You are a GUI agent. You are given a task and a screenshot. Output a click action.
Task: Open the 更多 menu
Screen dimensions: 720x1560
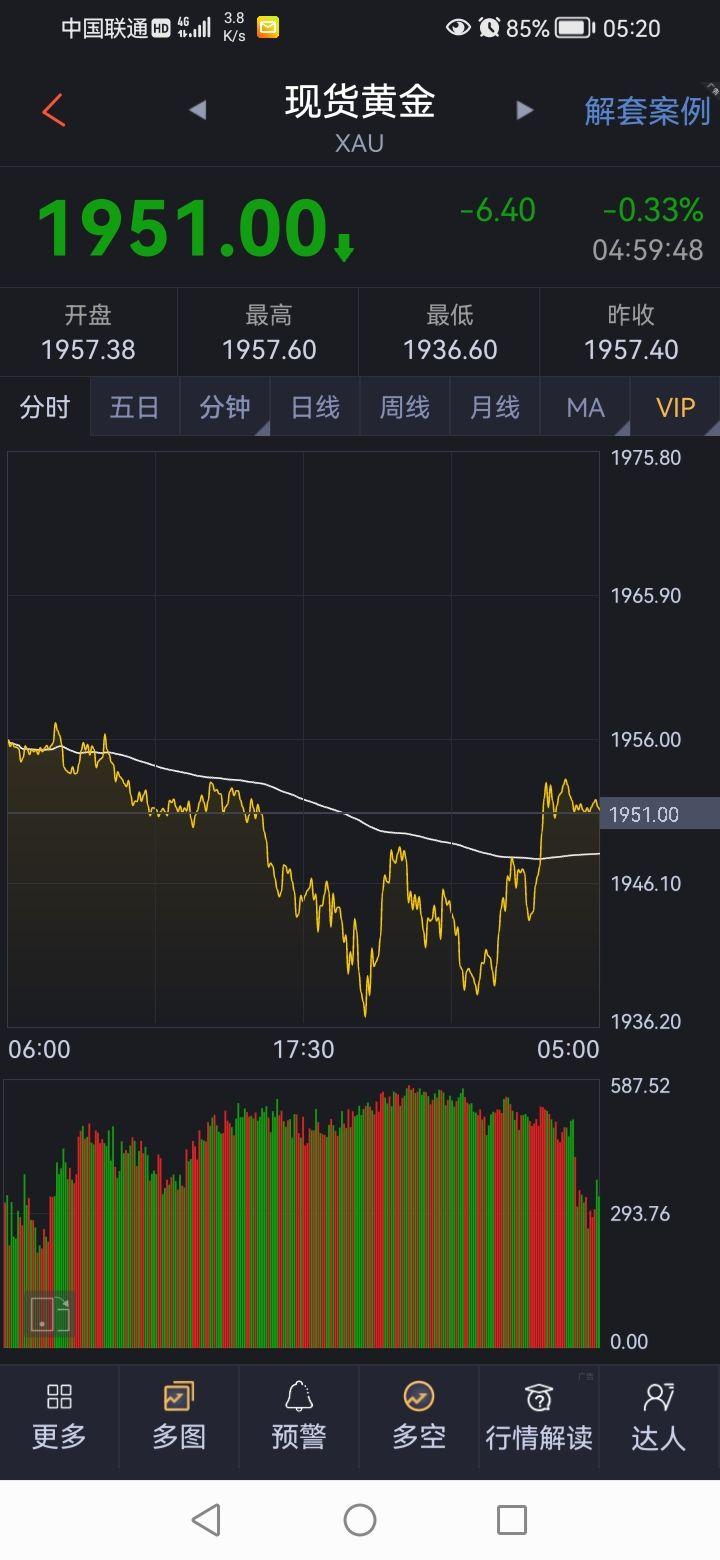(59, 1417)
